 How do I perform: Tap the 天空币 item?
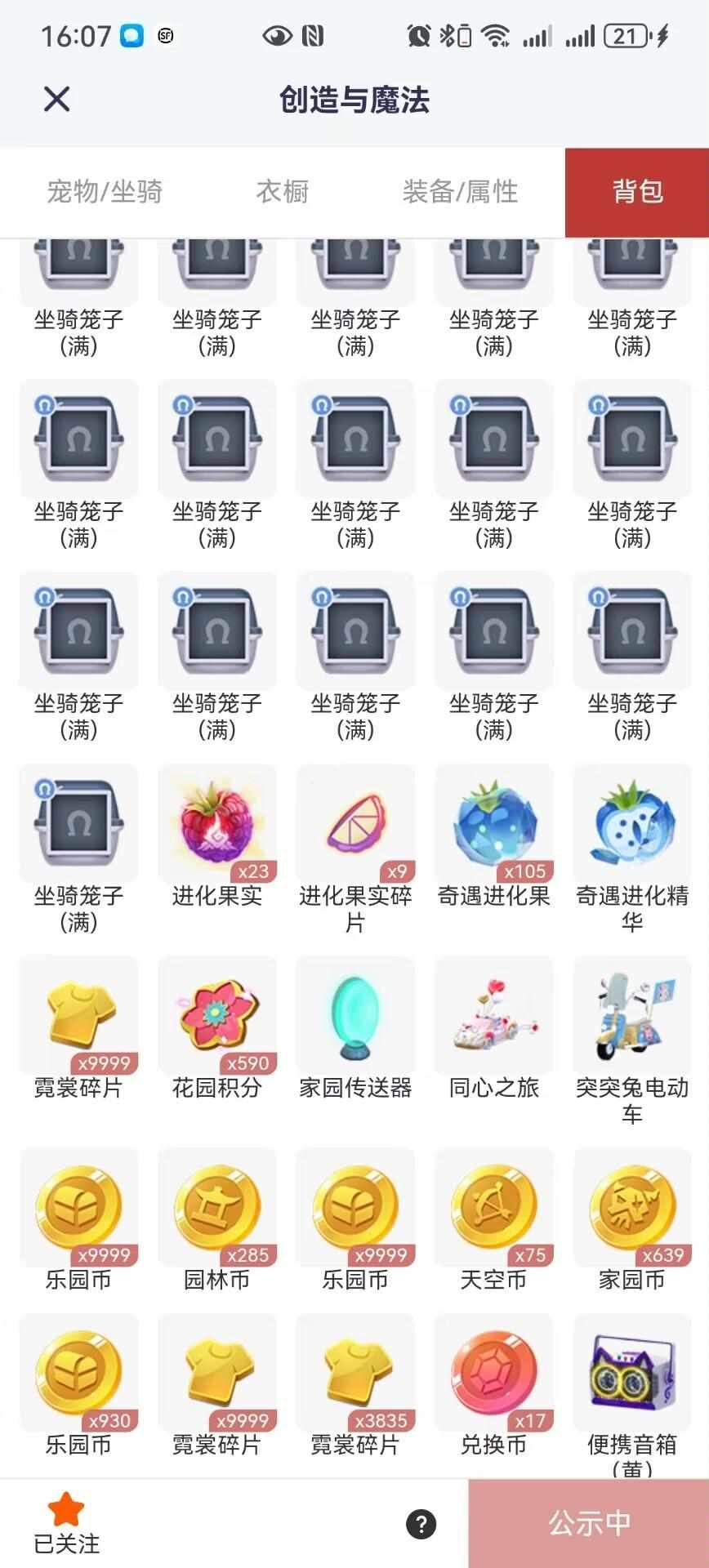click(494, 1209)
